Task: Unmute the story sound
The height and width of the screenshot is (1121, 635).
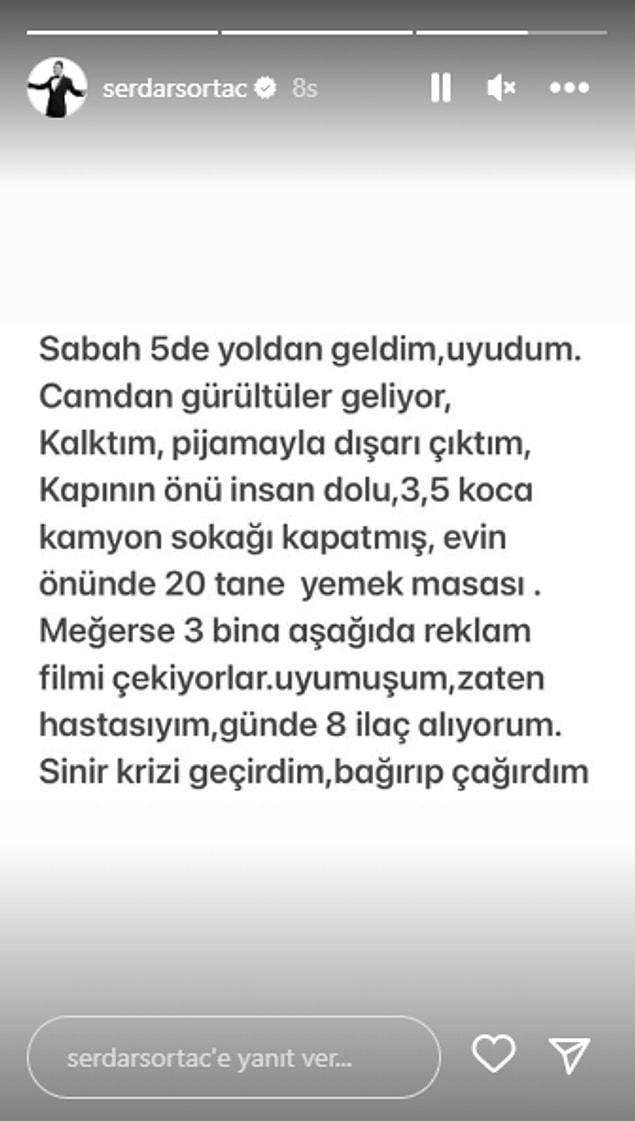Action: (500, 88)
